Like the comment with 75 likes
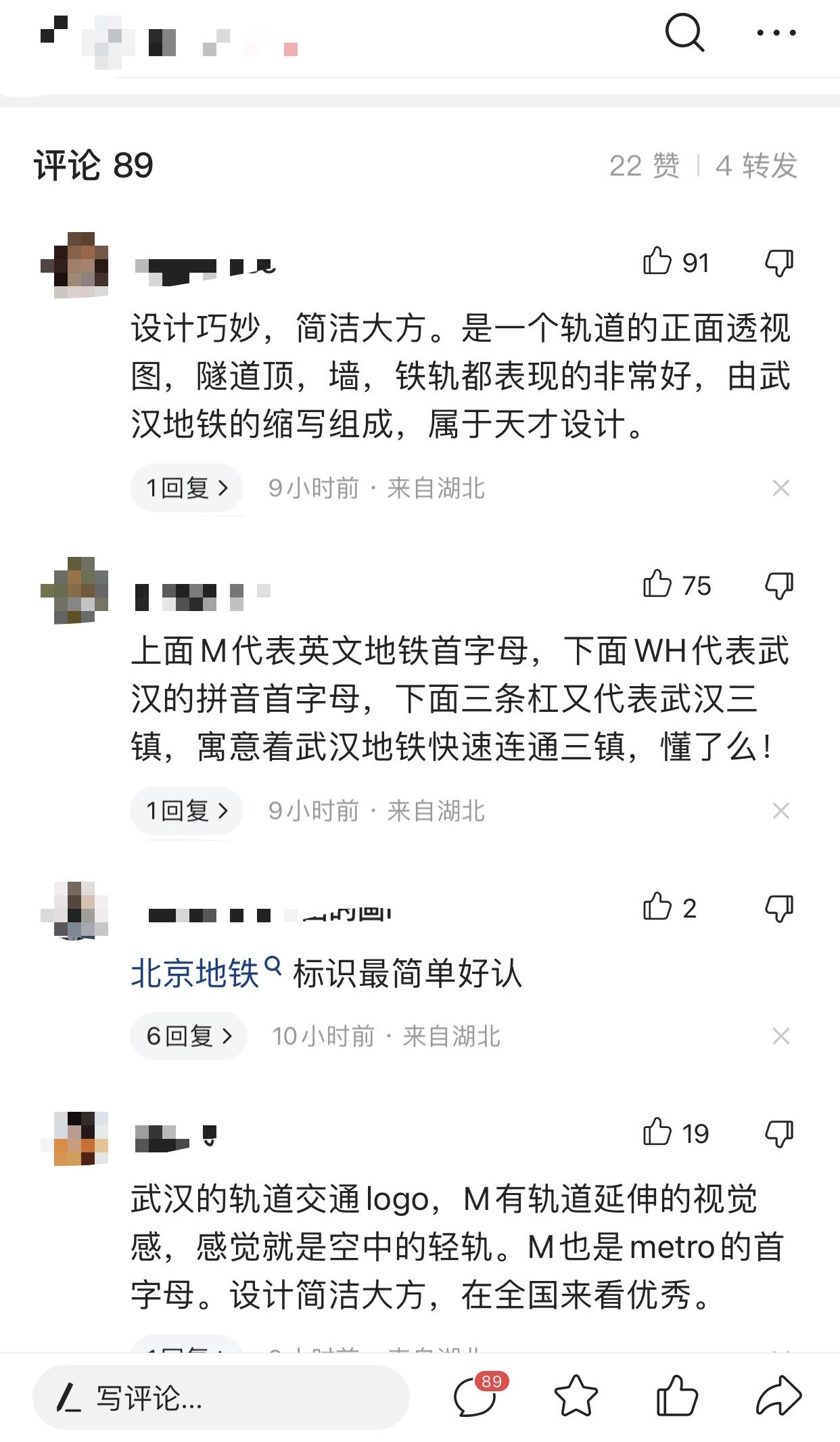The image size is (840, 1442). tap(657, 585)
